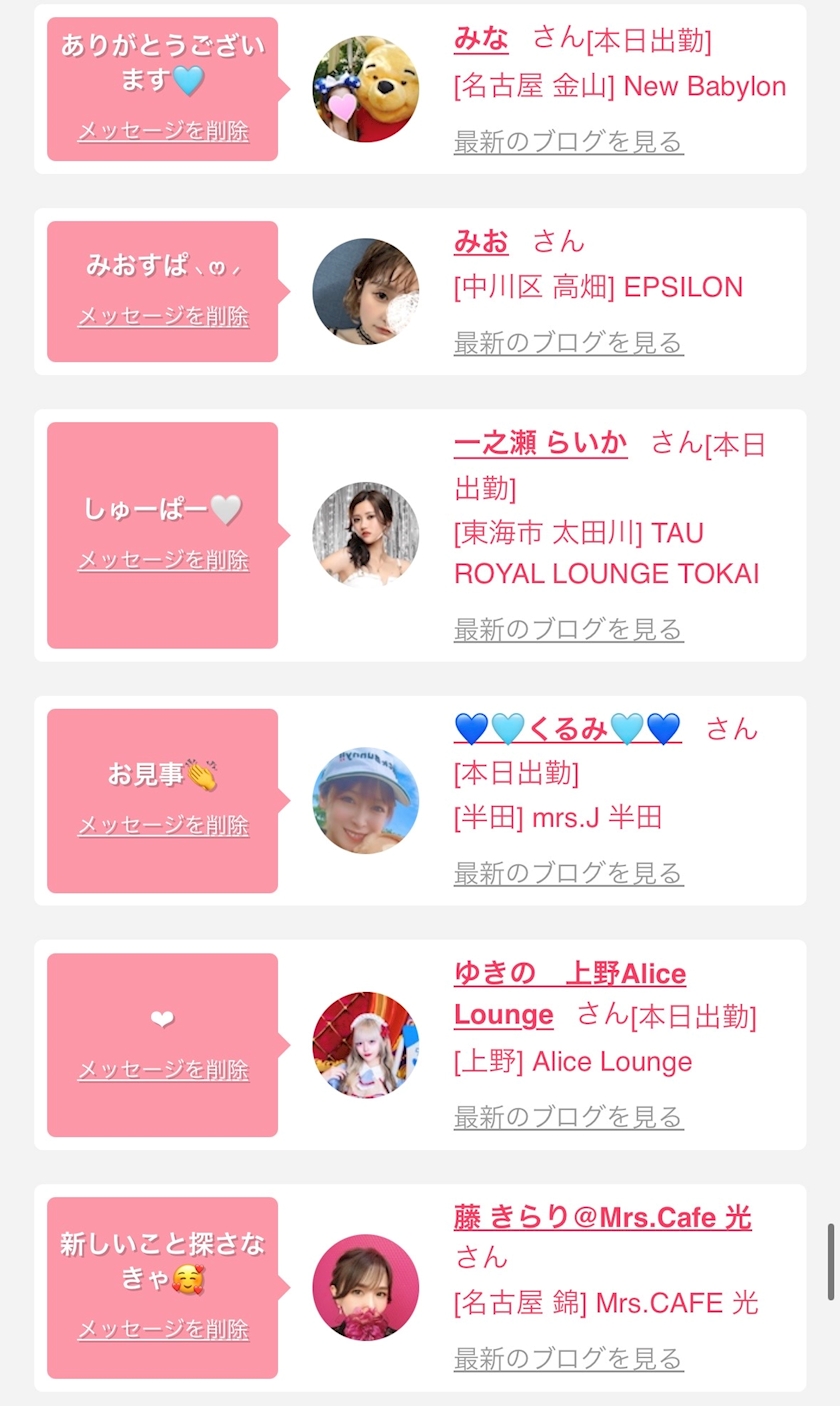Delete the お見事 message
The height and width of the screenshot is (1406, 840).
coord(163,826)
